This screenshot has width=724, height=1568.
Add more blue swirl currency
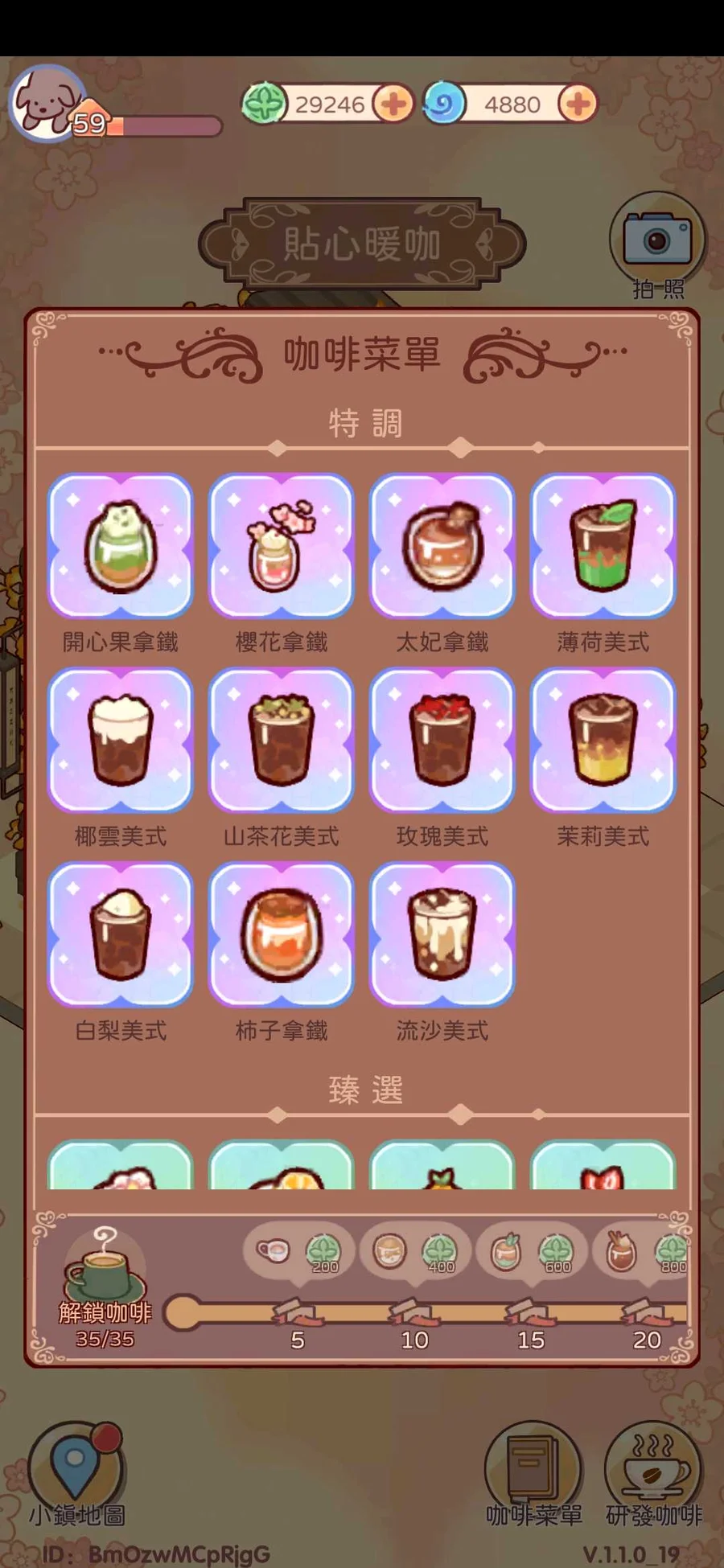(578, 104)
